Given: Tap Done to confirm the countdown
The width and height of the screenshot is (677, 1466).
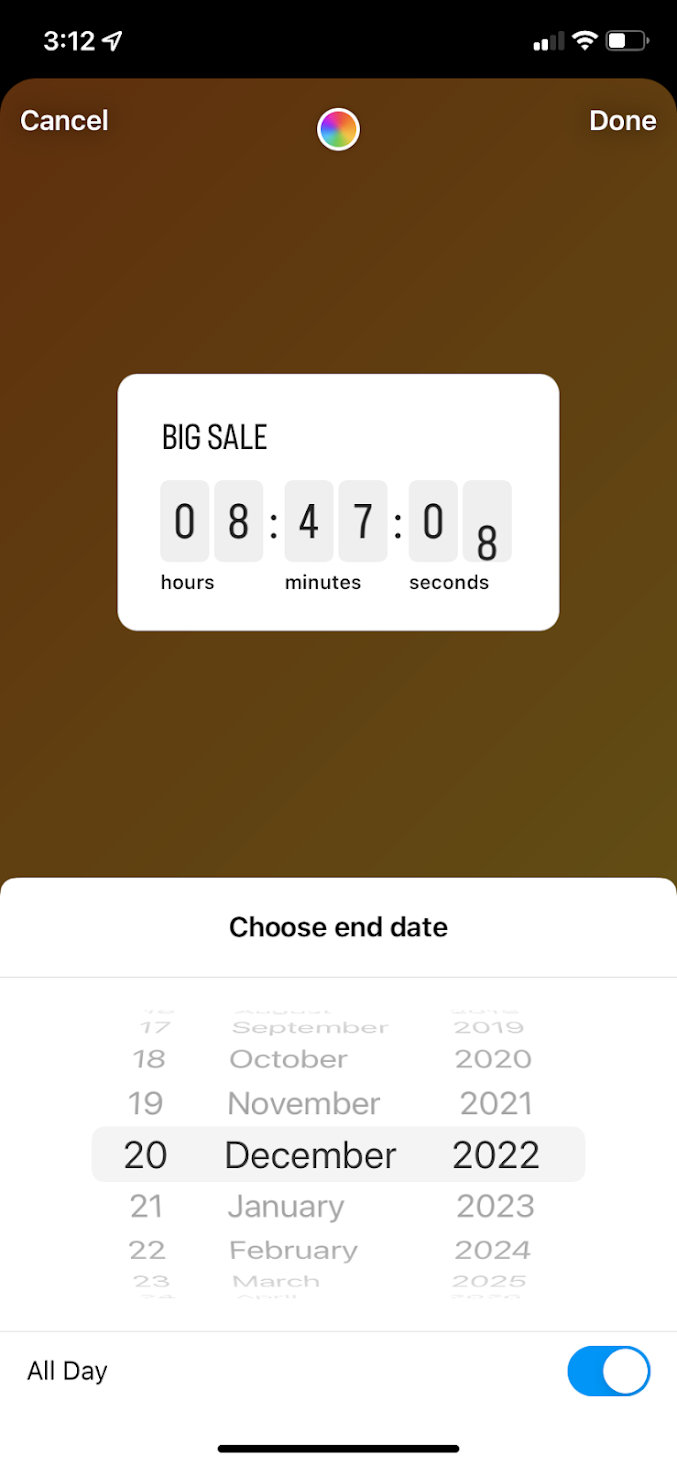Looking at the screenshot, I should (x=622, y=121).
